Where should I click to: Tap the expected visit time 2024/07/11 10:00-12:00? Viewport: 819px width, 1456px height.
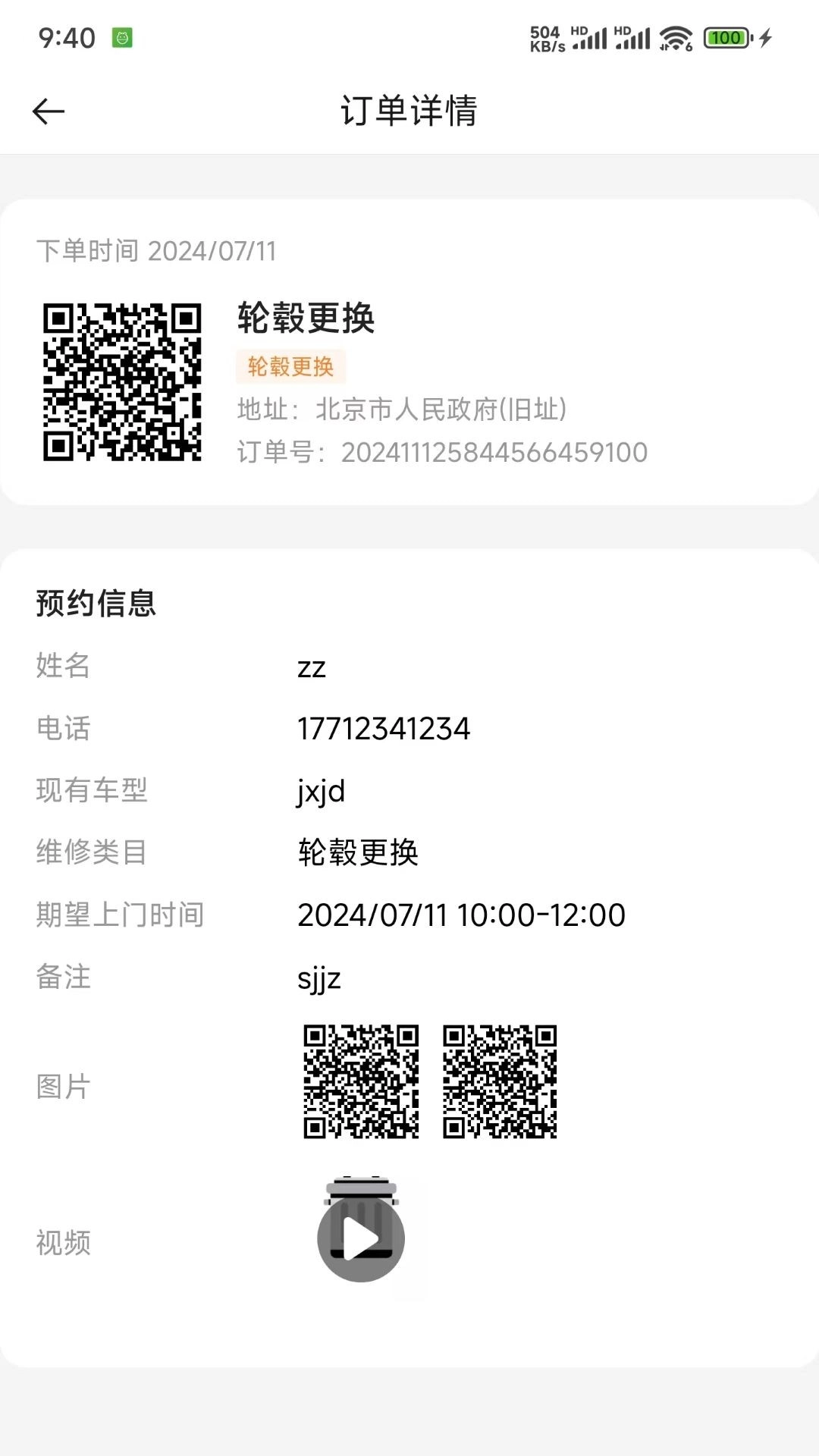tap(460, 915)
